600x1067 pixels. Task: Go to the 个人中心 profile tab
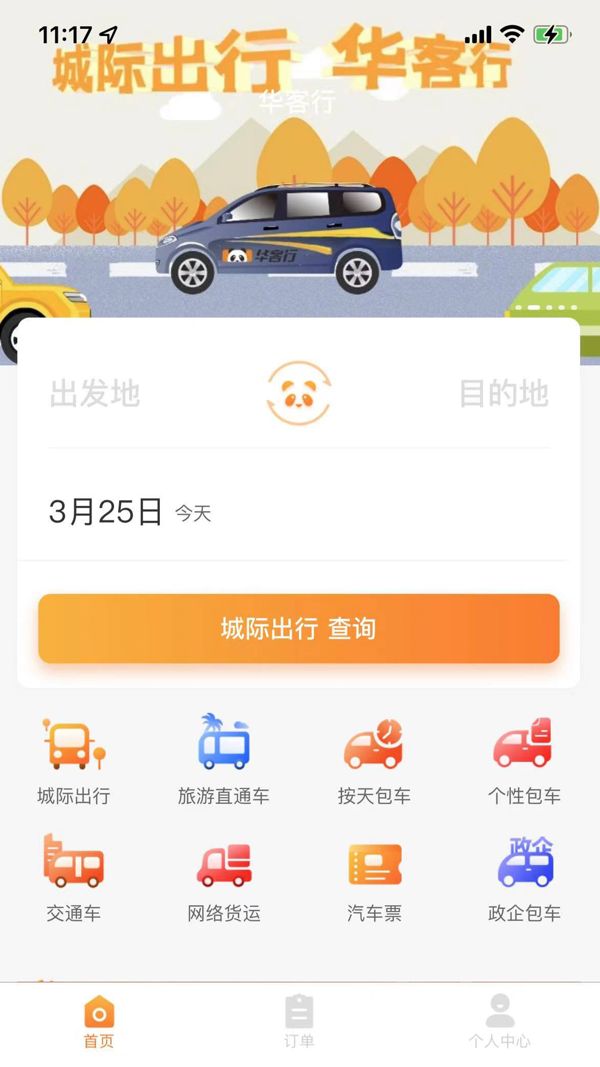pos(499,1022)
